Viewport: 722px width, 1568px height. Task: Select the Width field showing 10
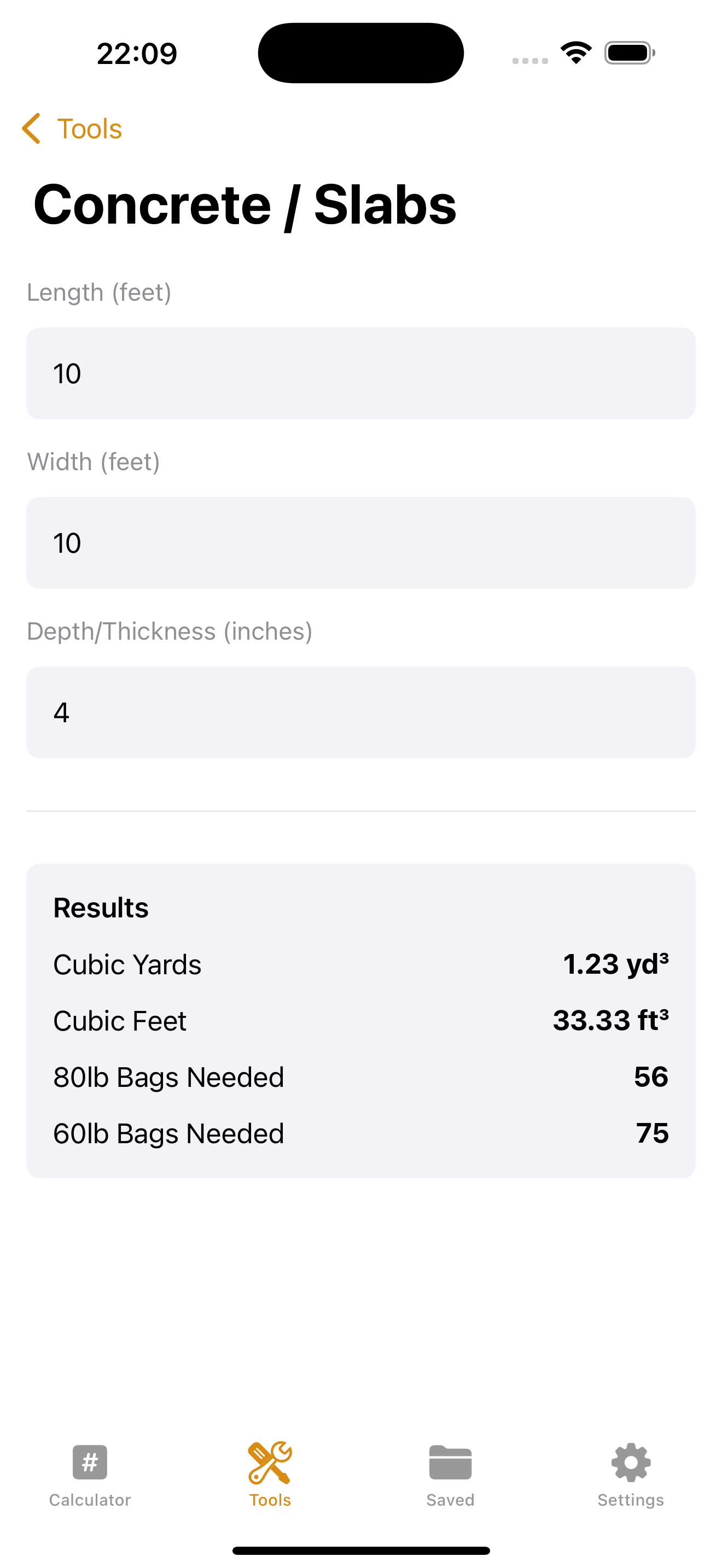click(x=361, y=542)
